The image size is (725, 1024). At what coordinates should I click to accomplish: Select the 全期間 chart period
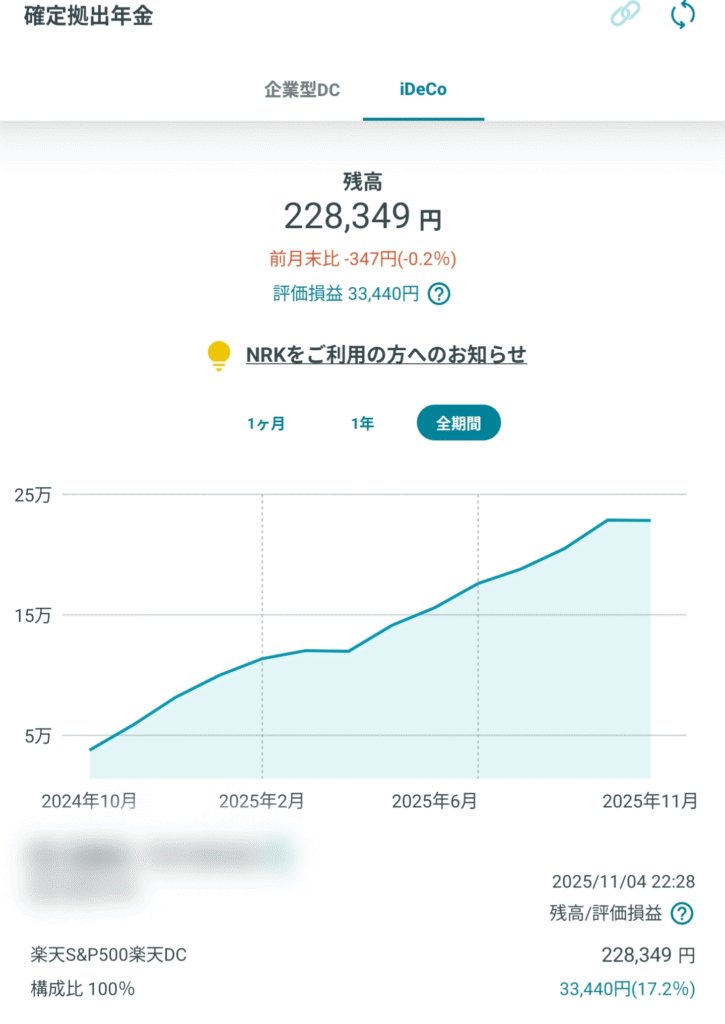(x=458, y=424)
